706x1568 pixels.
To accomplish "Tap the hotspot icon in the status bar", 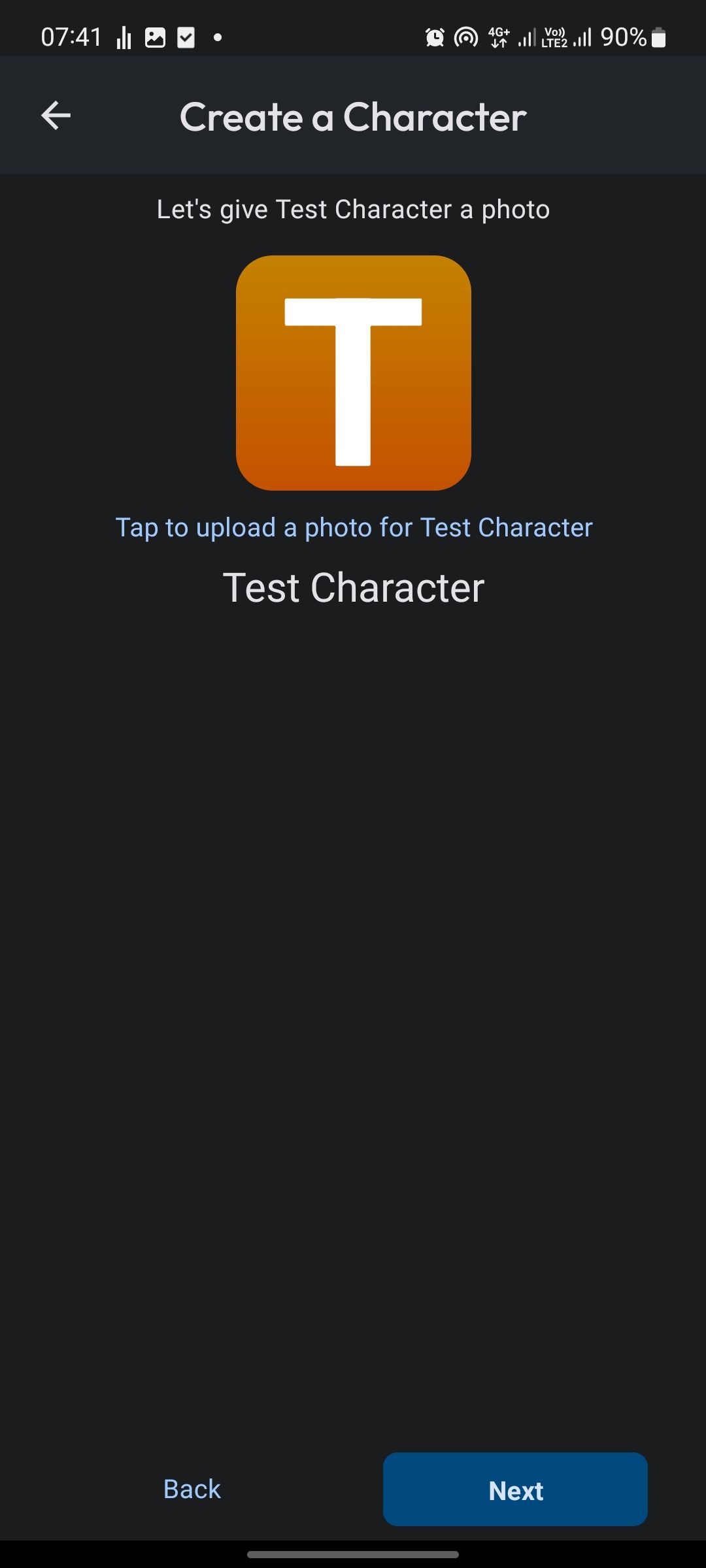I will (465, 37).
